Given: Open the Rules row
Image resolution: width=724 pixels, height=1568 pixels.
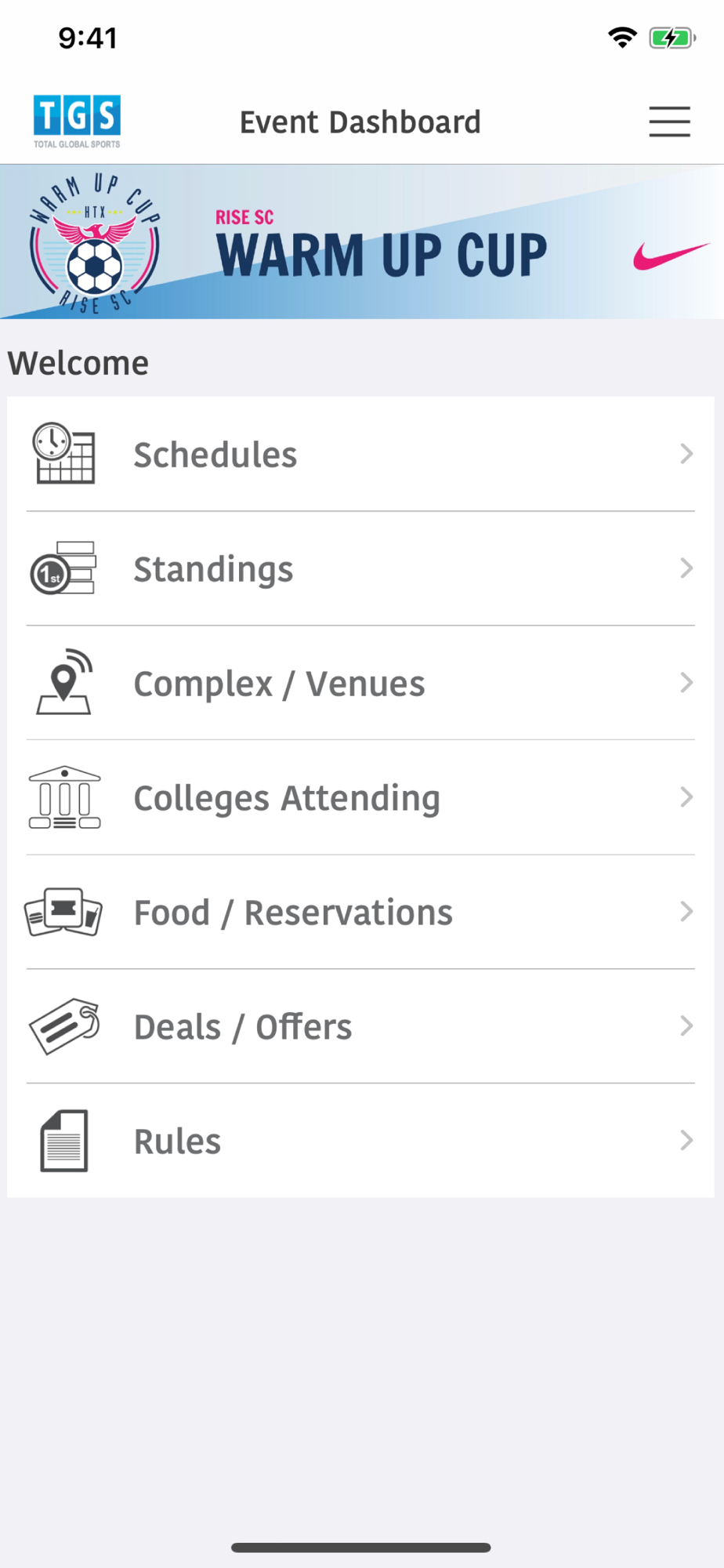Looking at the screenshot, I should (360, 1141).
